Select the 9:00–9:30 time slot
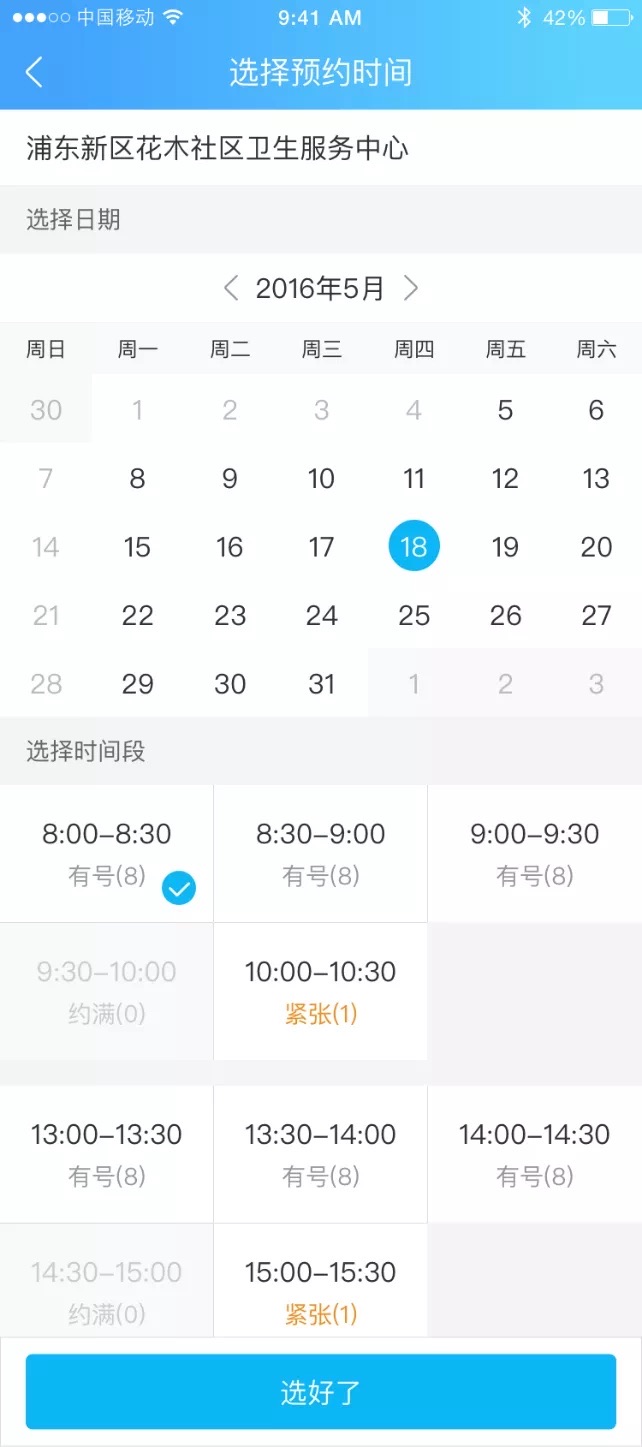The image size is (642, 1447). (x=535, y=854)
